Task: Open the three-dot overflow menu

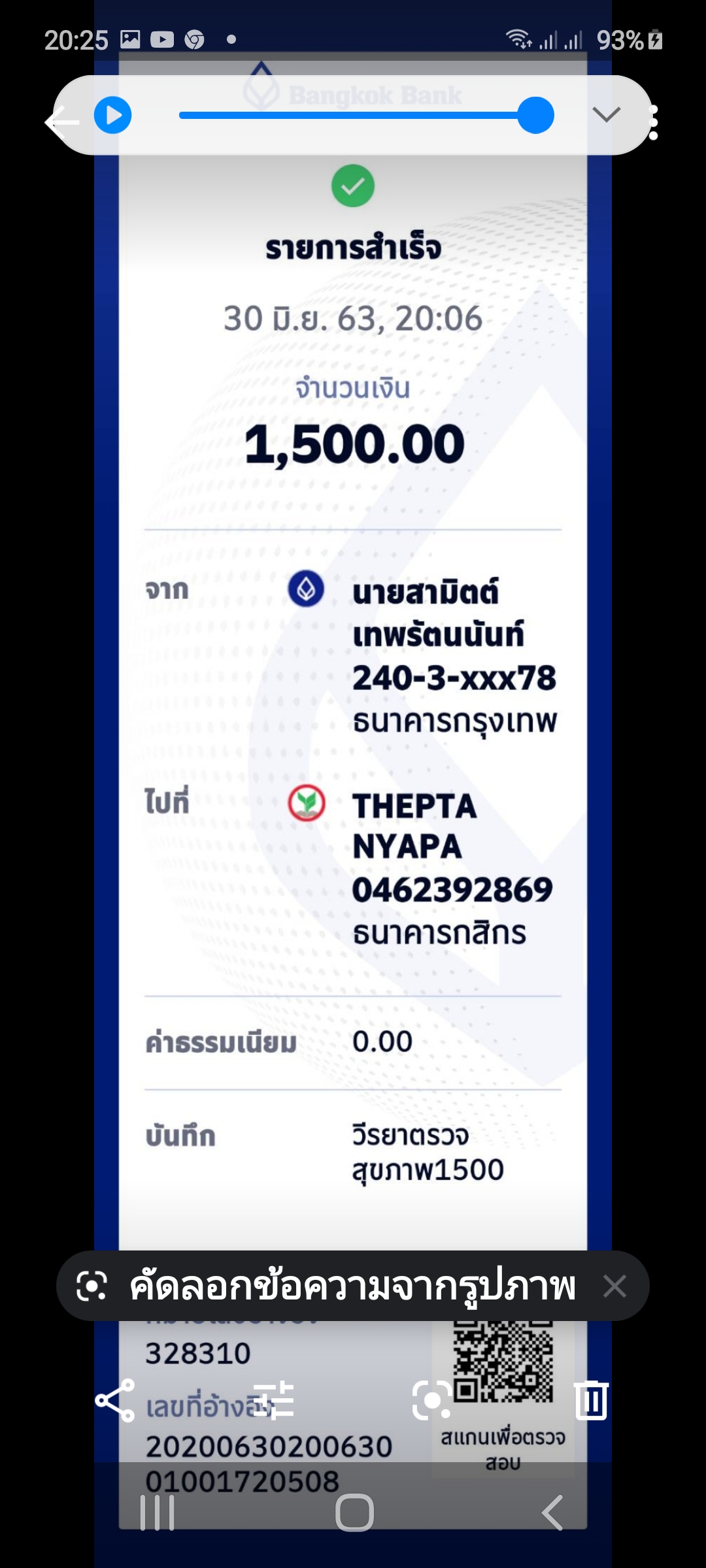Action: pos(653,122)
